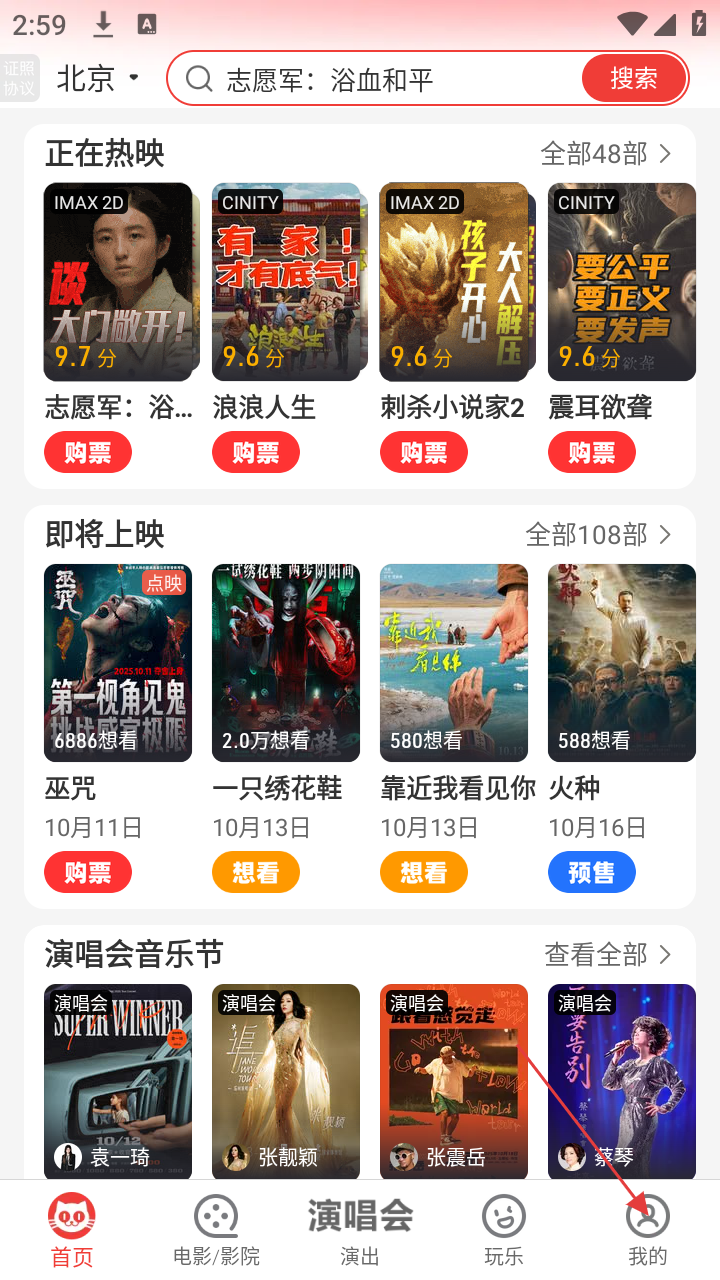Viewport: 720px width, 1280px height.
Task: Hit the red 搜索 button
Action: 634,78
